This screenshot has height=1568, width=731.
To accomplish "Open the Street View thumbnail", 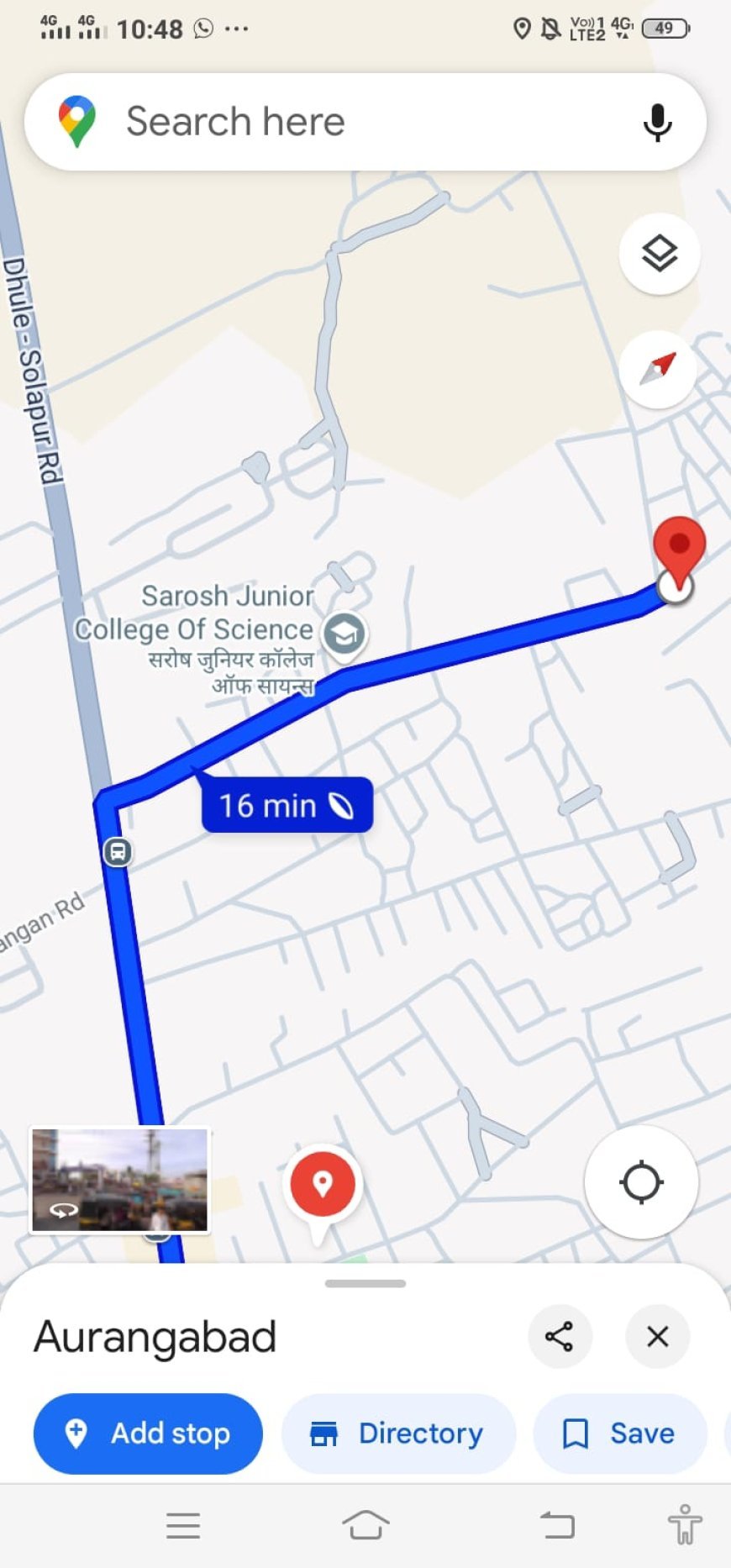I will [119, 1180].
